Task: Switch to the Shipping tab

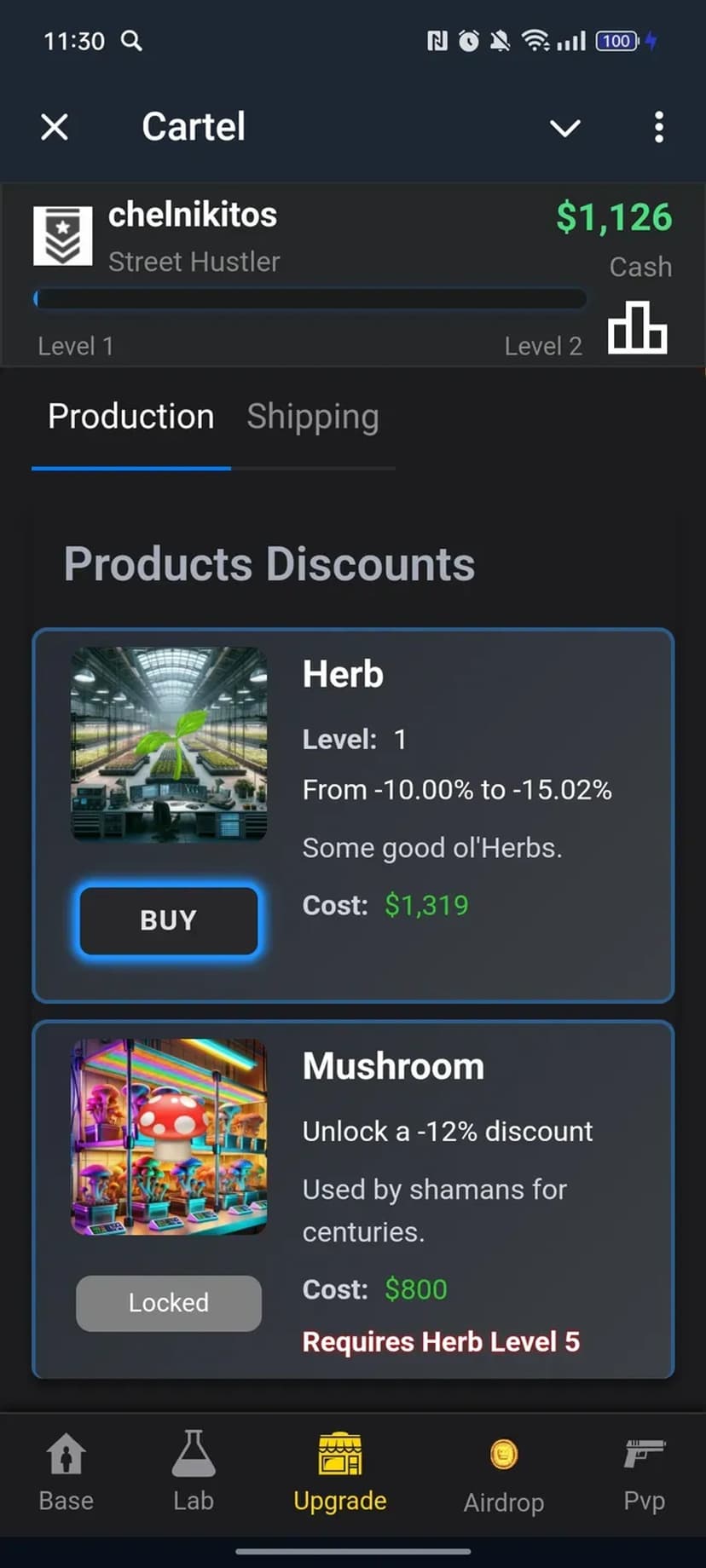Action: pos(312,417)
